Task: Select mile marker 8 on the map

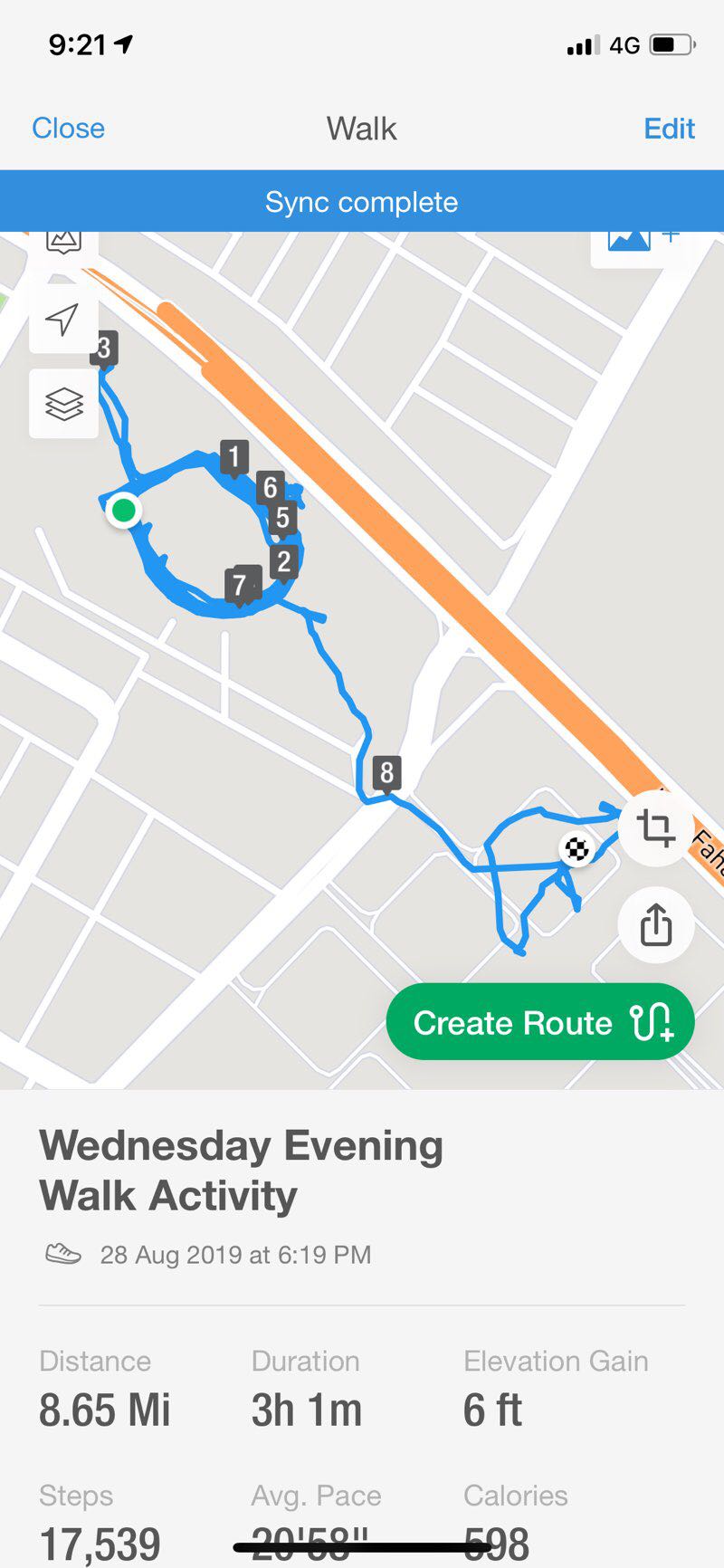Action: coord(386,773)
